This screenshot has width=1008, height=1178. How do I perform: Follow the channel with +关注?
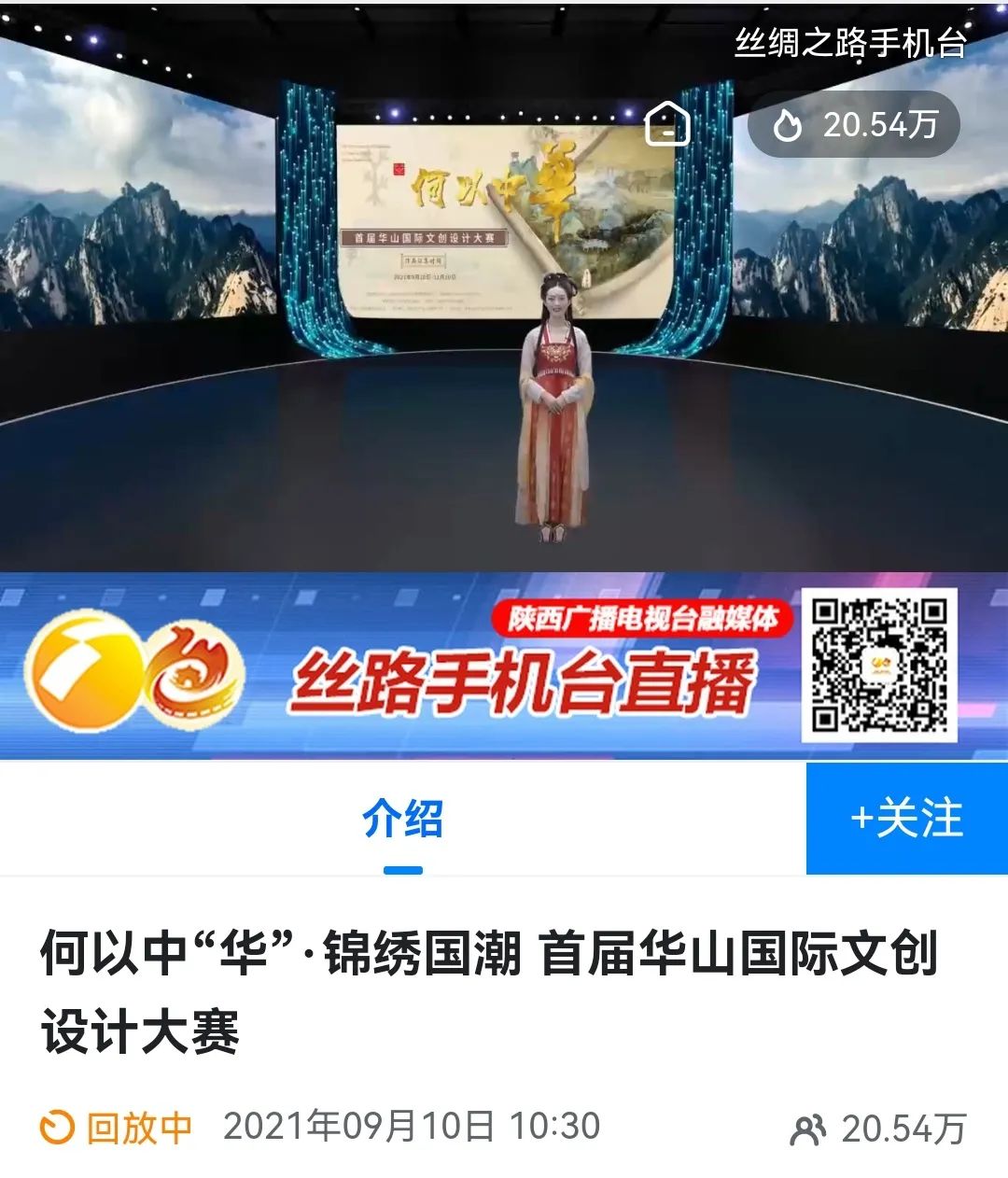coord(906,819)
